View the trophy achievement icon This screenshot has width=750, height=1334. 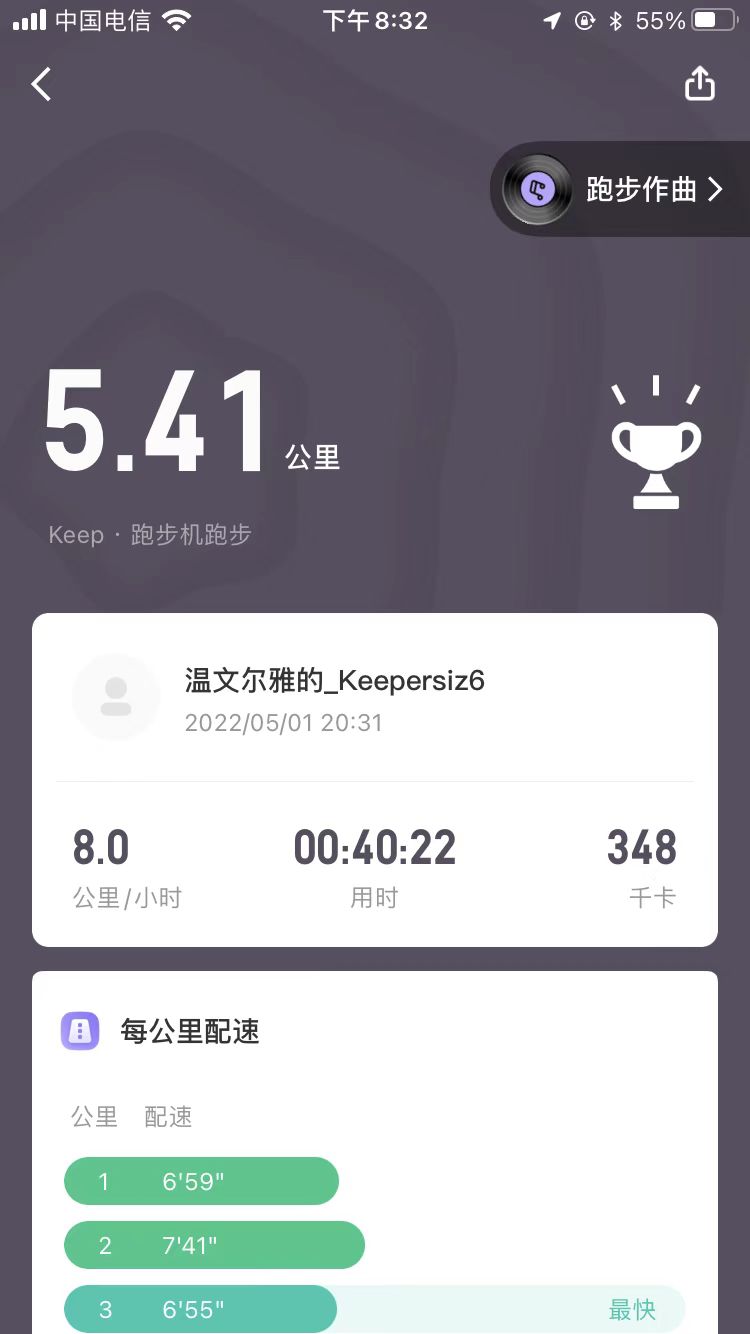(x=656, y=445)
